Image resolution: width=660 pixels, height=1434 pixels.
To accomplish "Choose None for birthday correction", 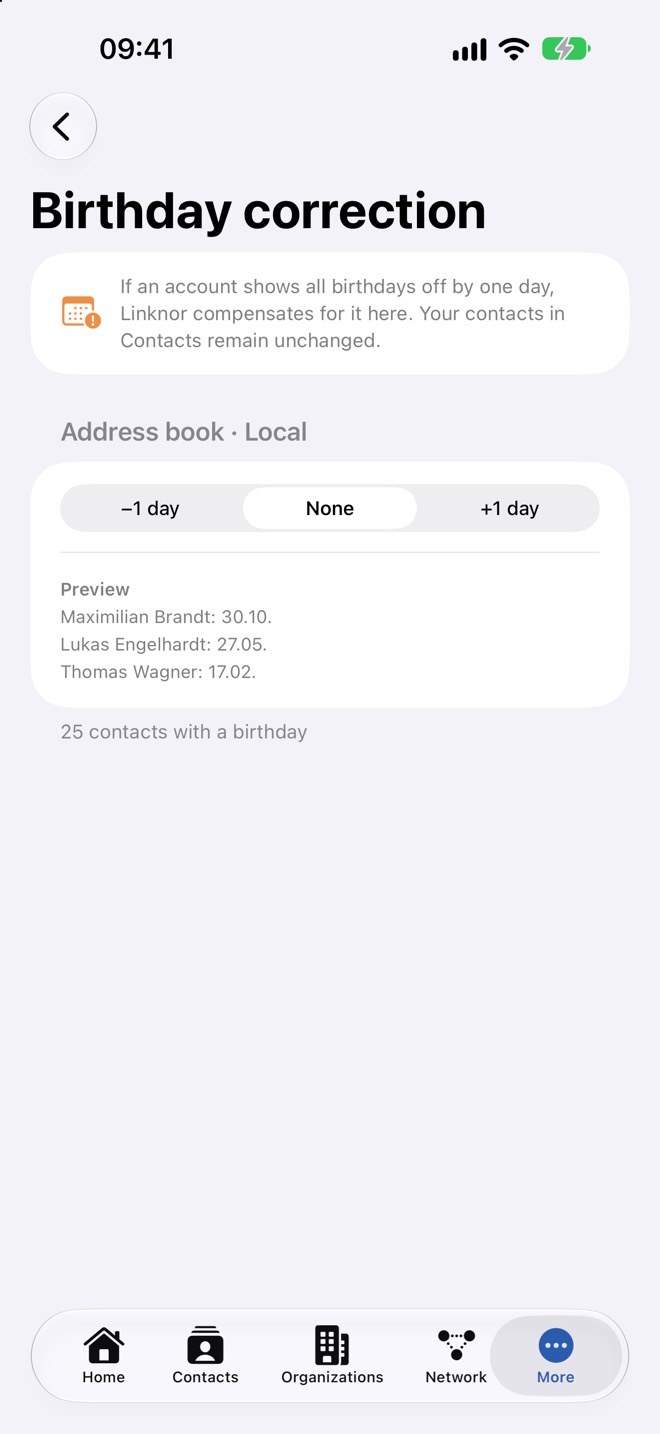I will point(330,508).
